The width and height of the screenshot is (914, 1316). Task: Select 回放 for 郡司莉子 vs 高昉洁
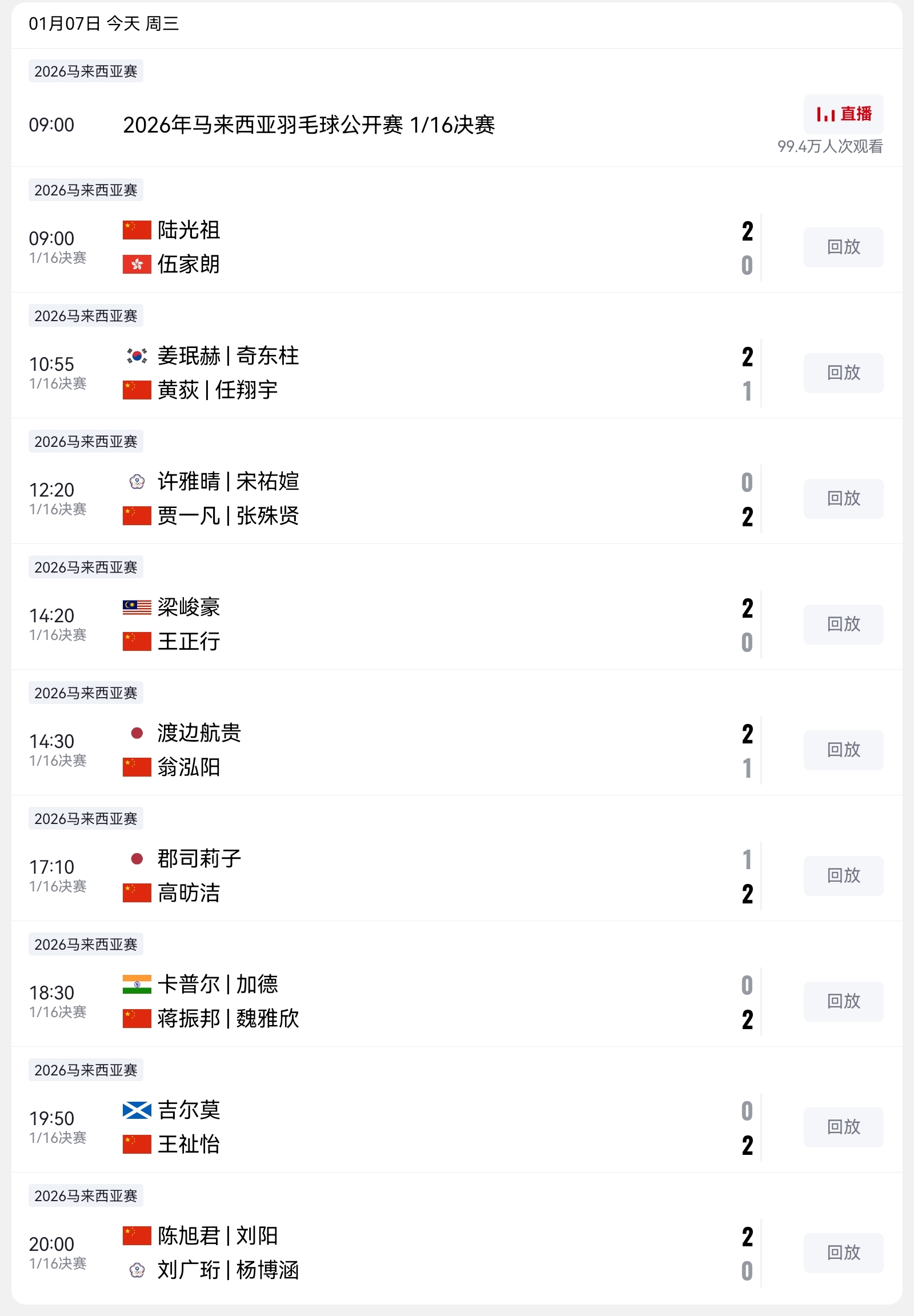[x=843, y=875]
